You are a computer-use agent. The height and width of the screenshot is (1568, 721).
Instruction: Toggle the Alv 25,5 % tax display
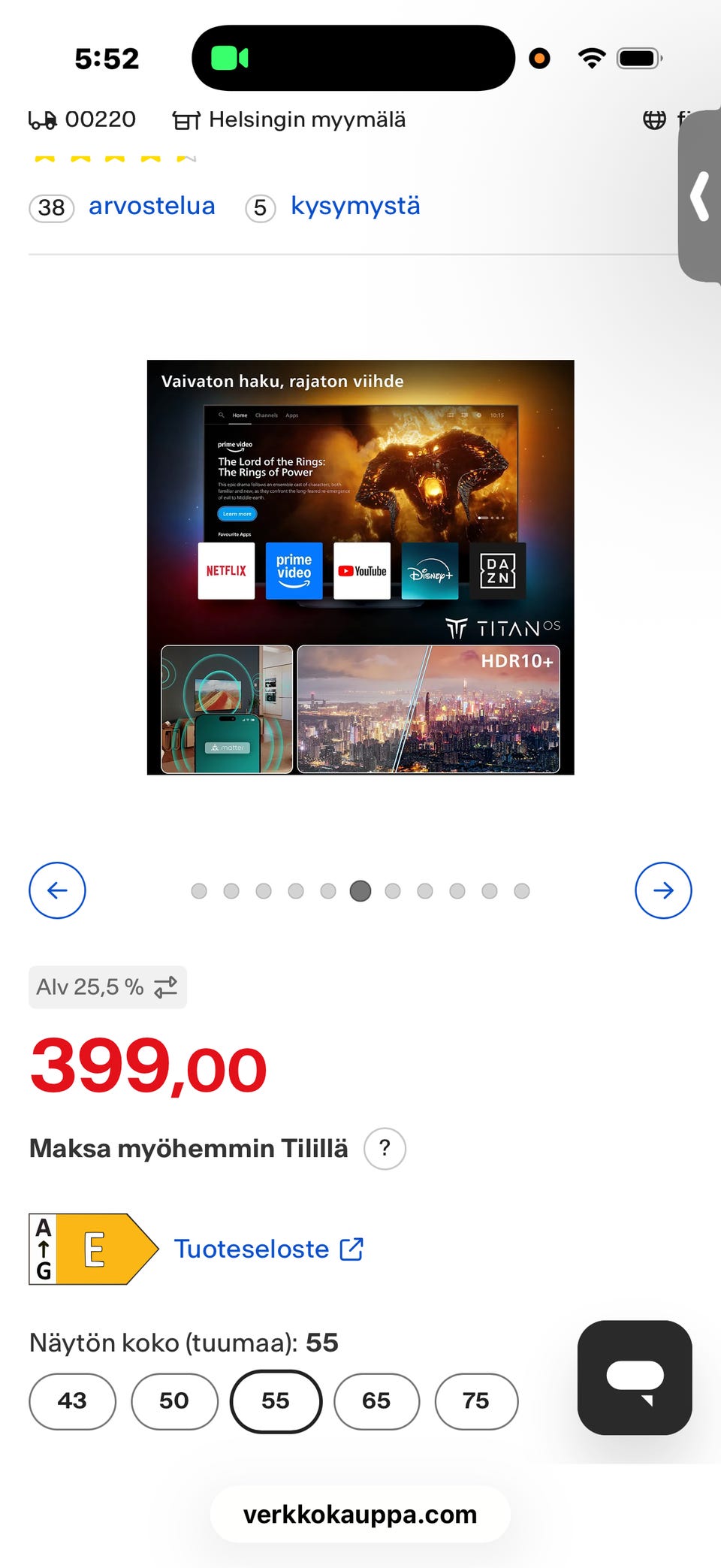[x=107, y=987]
